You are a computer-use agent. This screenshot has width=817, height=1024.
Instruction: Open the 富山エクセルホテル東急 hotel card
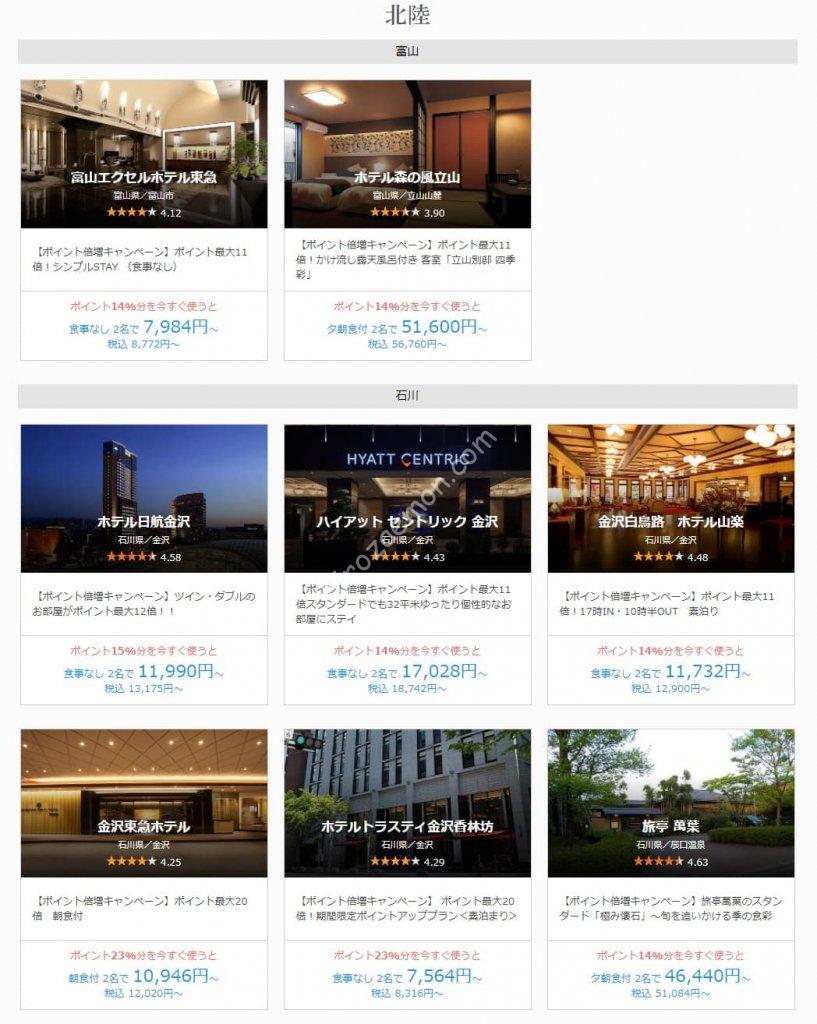click(144, 176)
